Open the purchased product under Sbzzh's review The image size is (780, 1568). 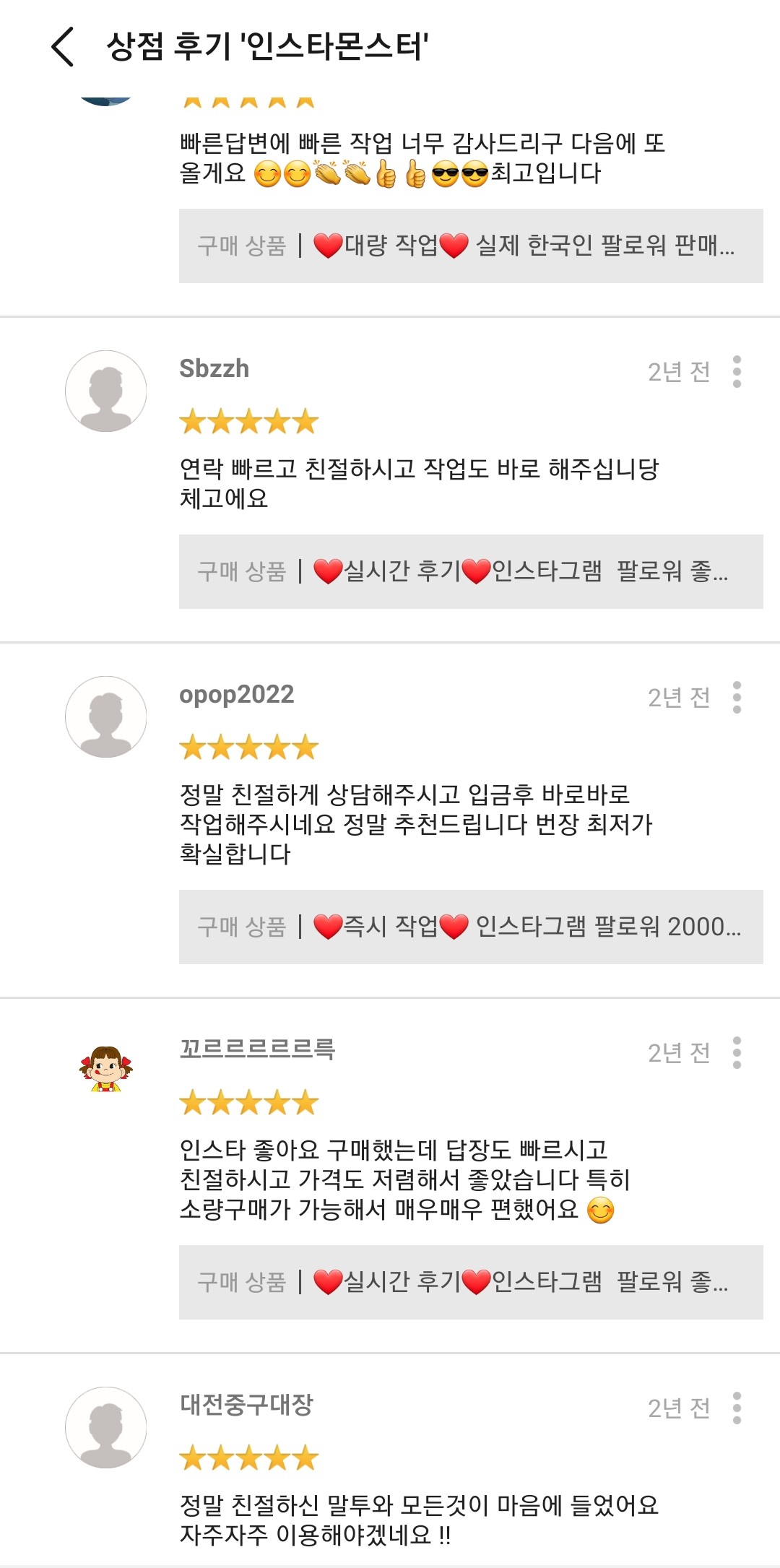tap(471, 571)
